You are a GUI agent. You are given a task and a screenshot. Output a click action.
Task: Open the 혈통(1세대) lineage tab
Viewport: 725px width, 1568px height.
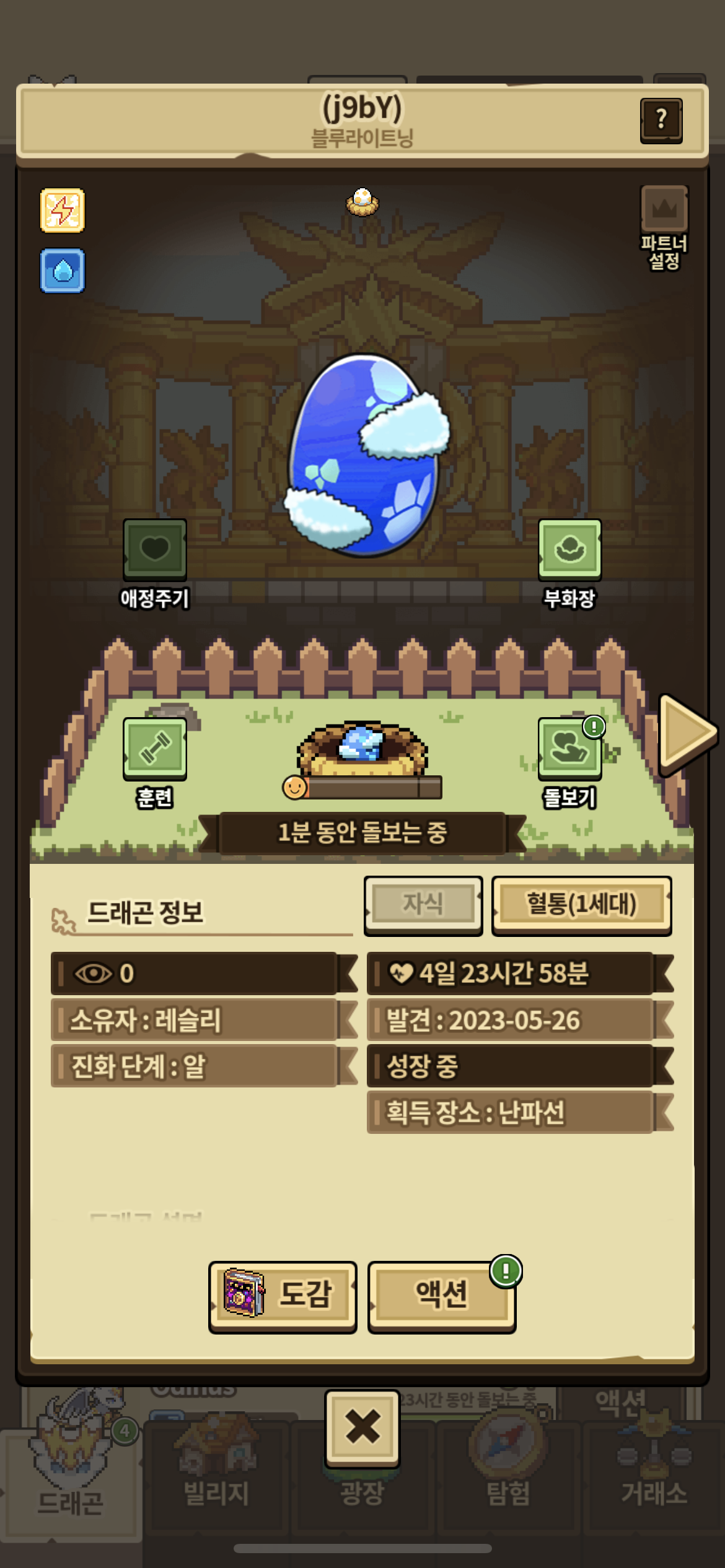point(581,904)
